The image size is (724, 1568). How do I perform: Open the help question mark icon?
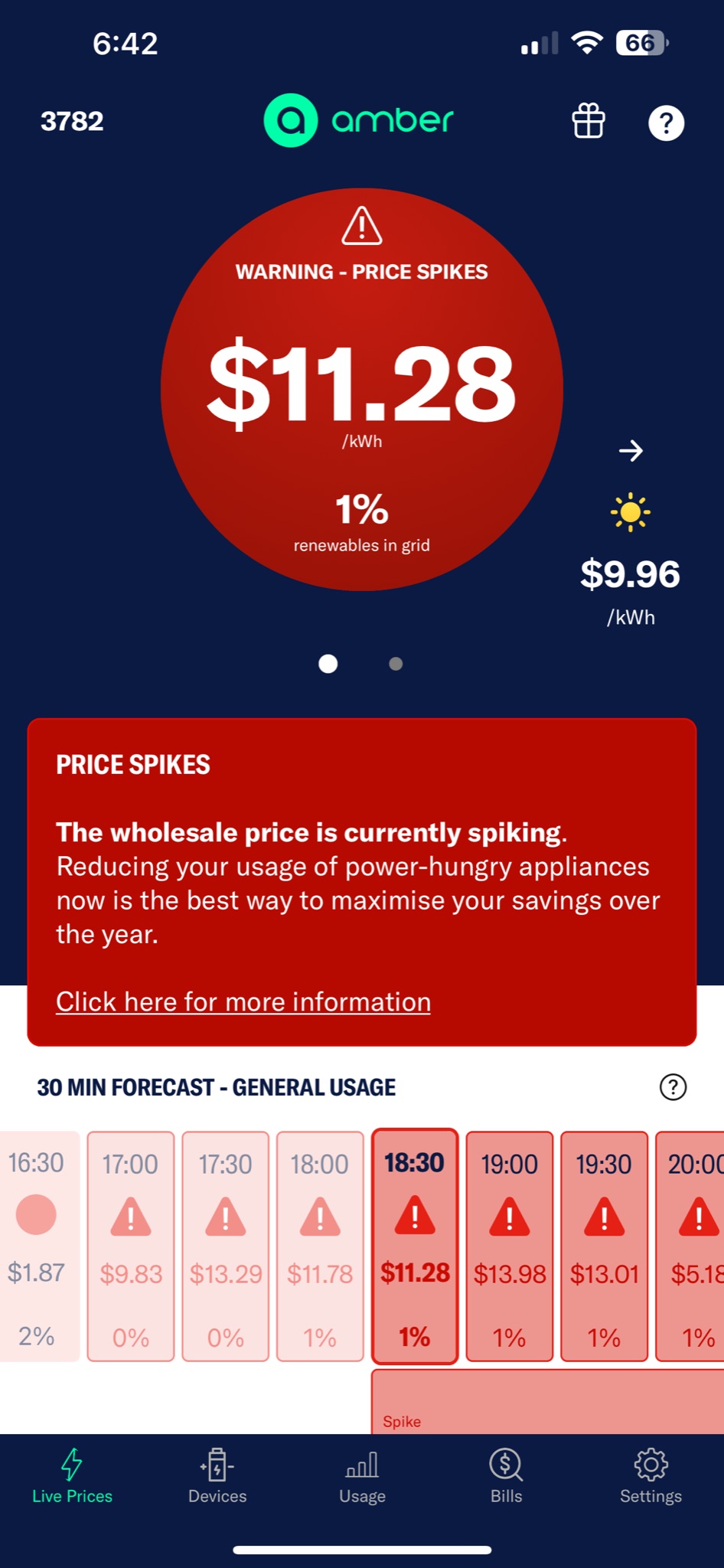pyautogui.click(x=666, y=122)
